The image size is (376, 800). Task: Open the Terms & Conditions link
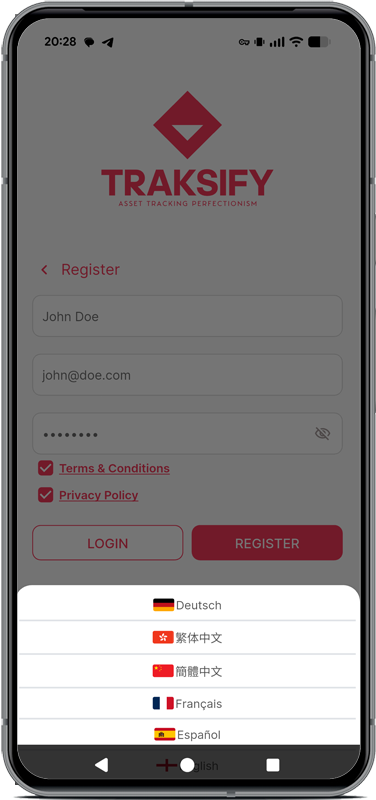[x=114, y=468]
